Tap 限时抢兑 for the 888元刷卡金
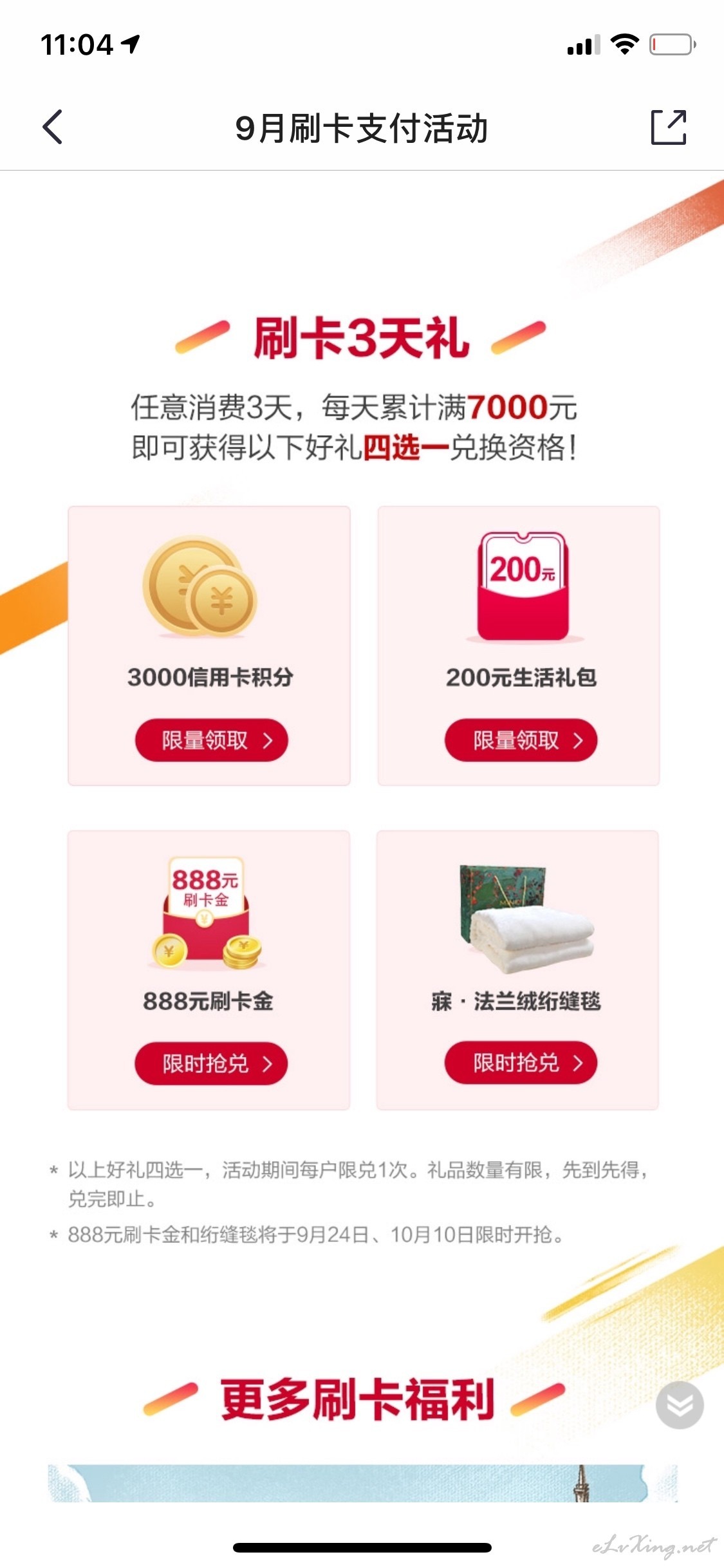724x1568 pixels. point(211,1063)
